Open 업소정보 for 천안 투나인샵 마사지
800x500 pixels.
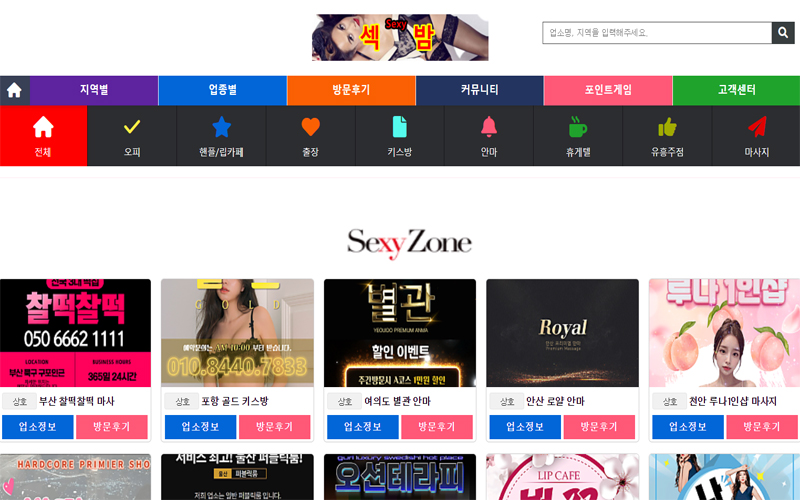pyautogui.click(x=687, y=427)
